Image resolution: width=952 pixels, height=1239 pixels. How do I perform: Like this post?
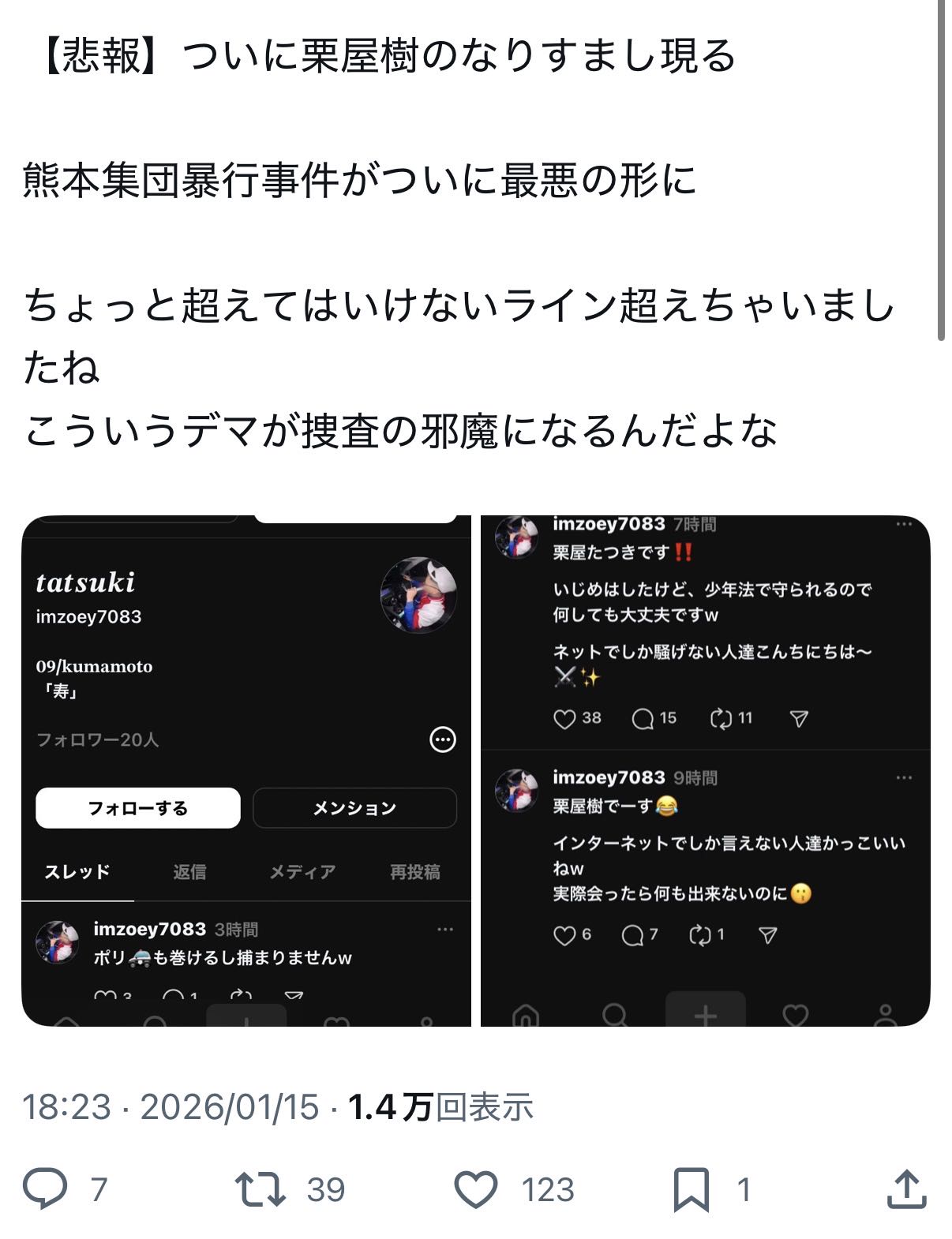point(476,1189)
